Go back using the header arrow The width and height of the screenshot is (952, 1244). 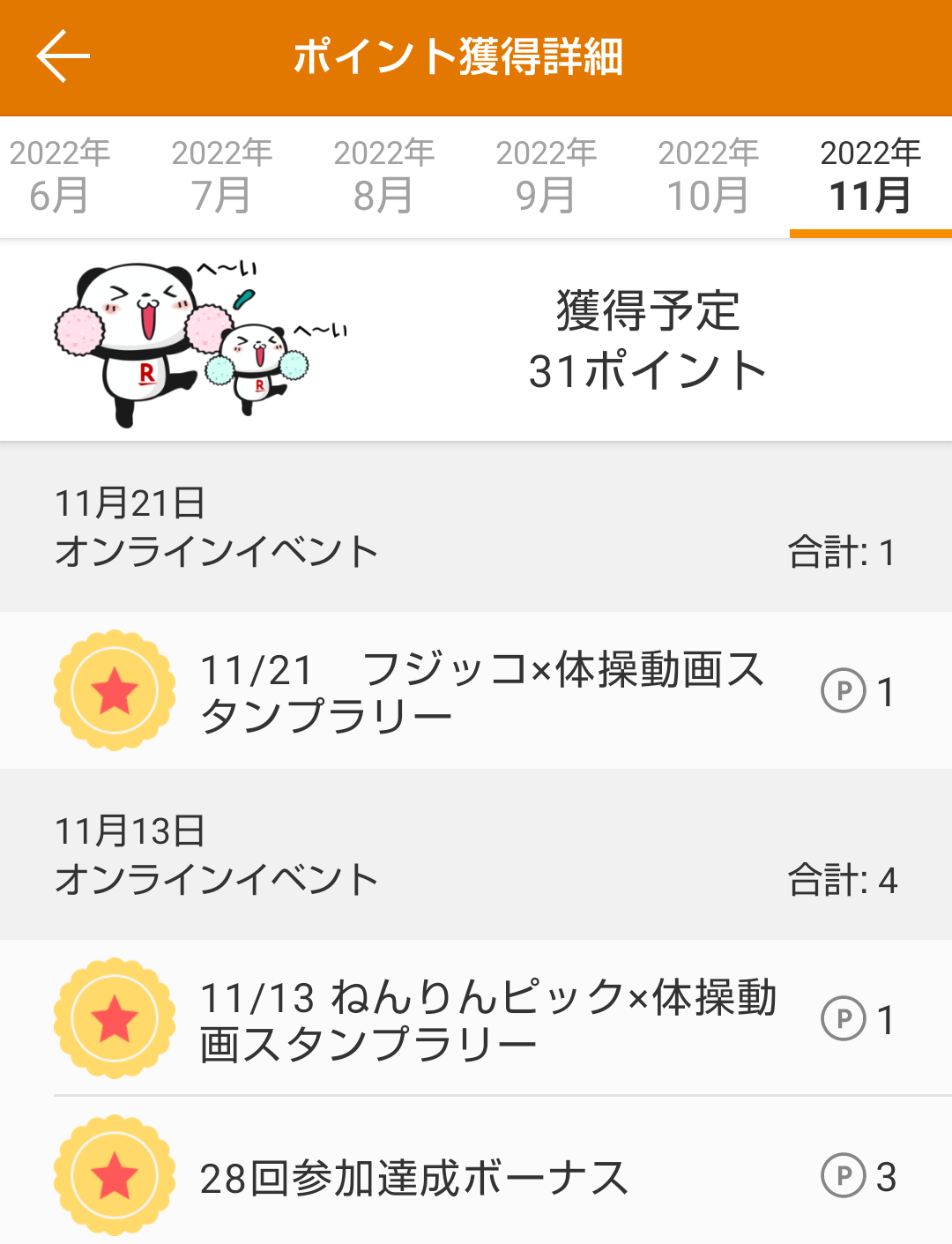(63, 56)
